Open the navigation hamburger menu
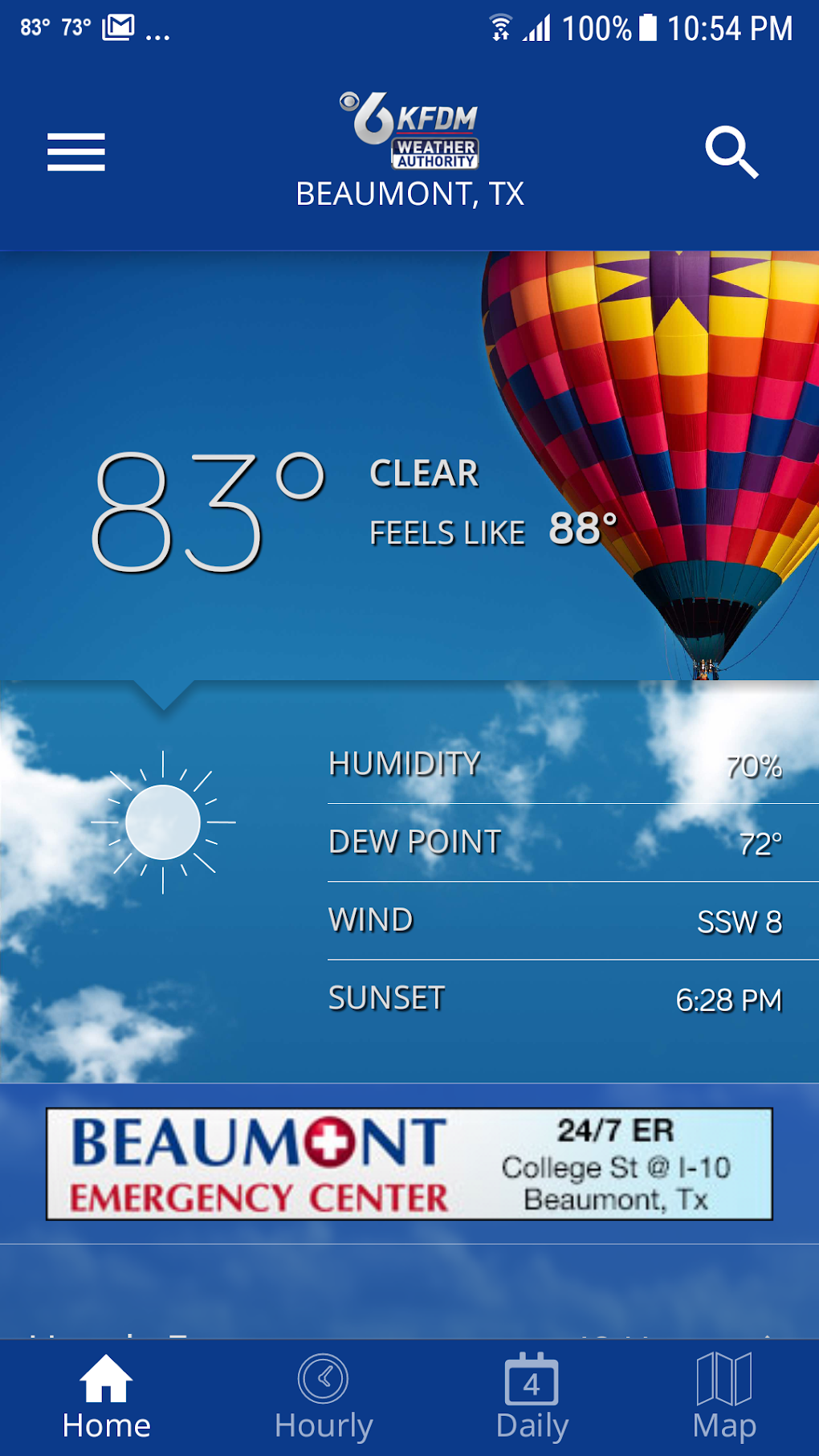 (76, 153)
